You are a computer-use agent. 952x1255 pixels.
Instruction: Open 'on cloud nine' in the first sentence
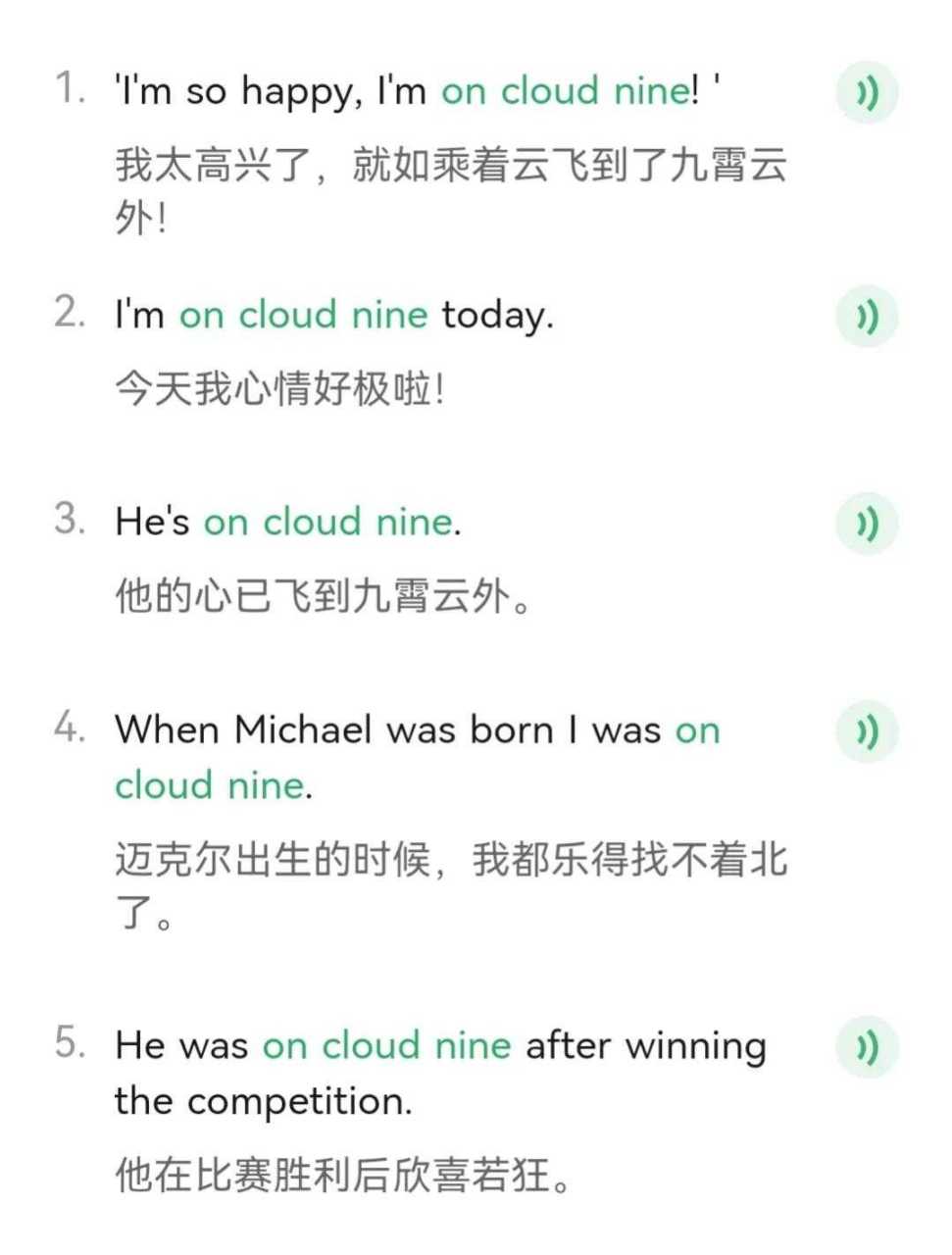pyautogui.click(x=565, y=91)
